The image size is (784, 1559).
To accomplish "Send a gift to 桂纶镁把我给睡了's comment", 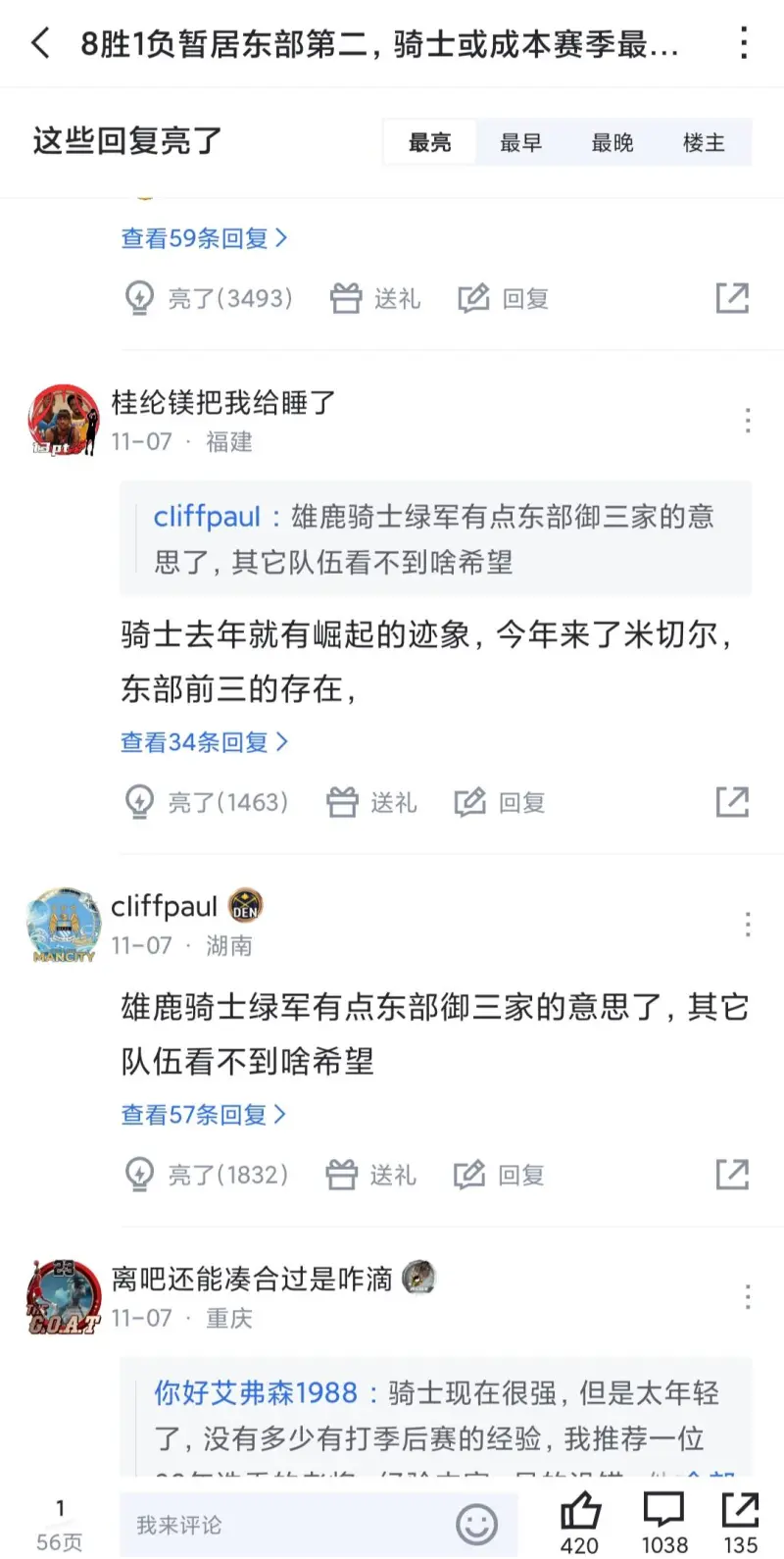I will click(x=371, y=802).
